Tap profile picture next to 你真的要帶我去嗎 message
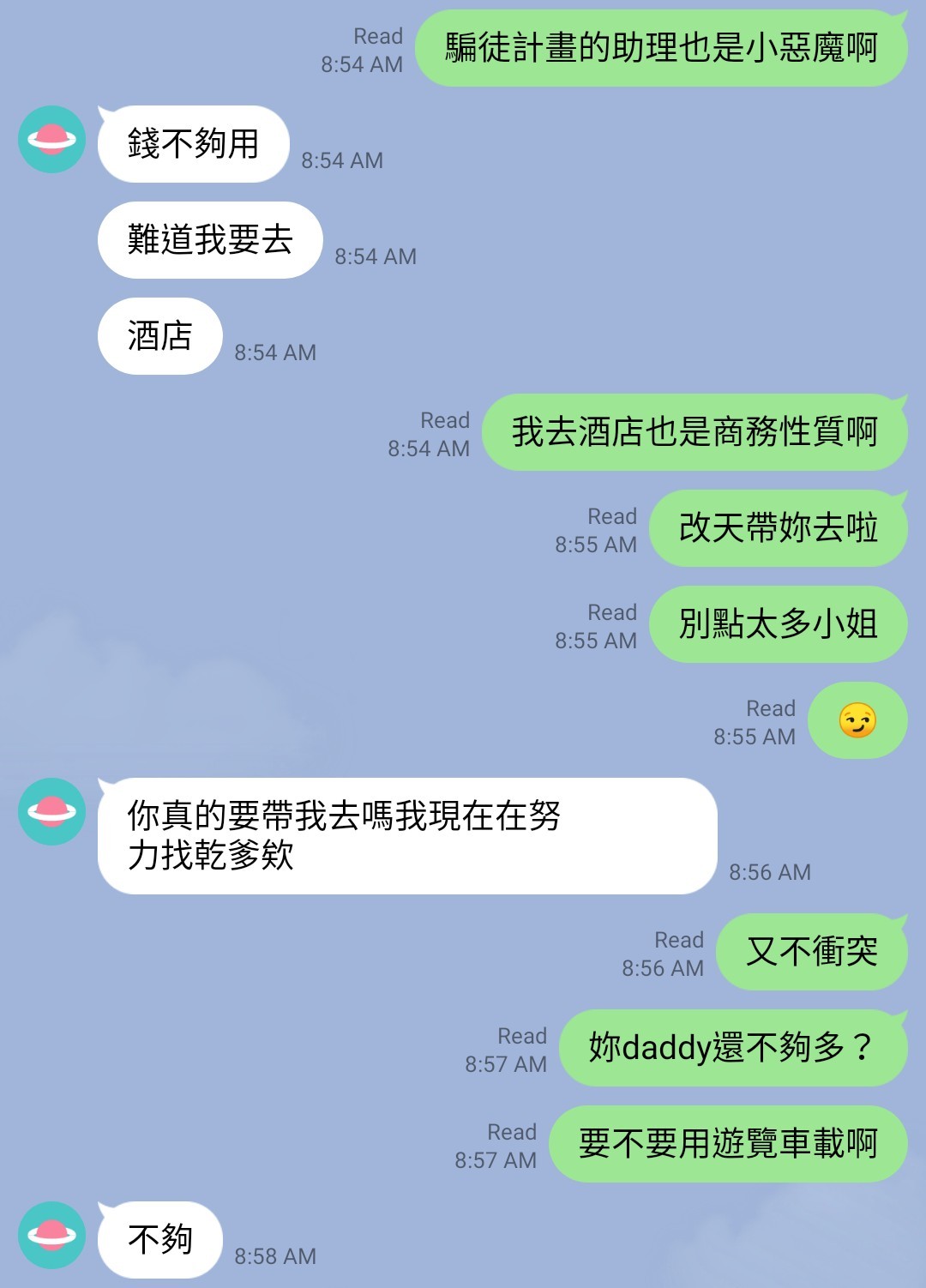This screenshot has width=926, height=1288. (x=51, y=812)
